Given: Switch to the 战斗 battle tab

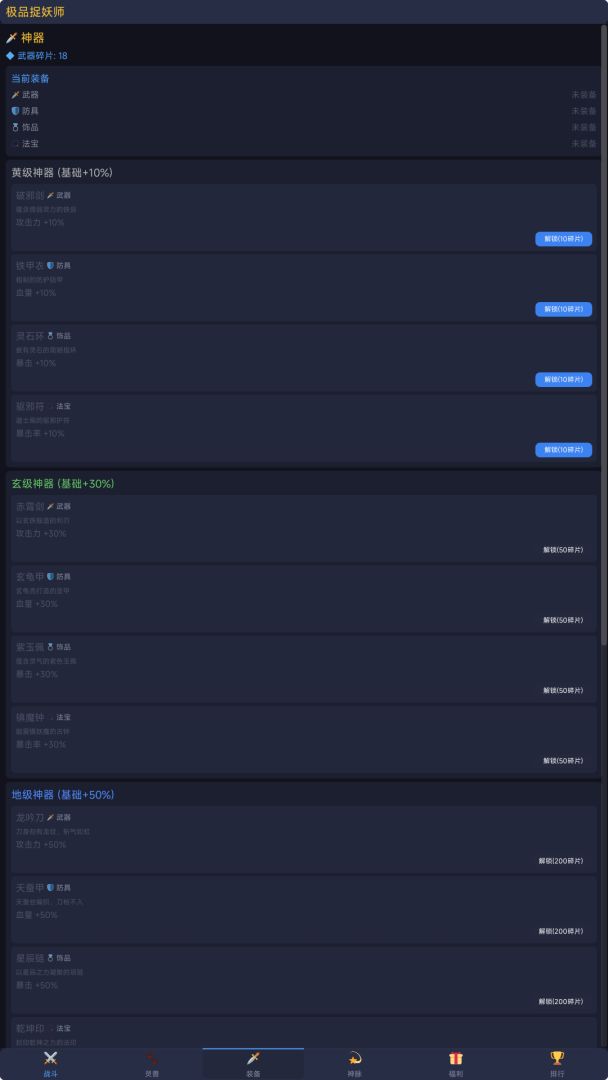Looking at the screenshot, I should click(x=50, y=1063).
